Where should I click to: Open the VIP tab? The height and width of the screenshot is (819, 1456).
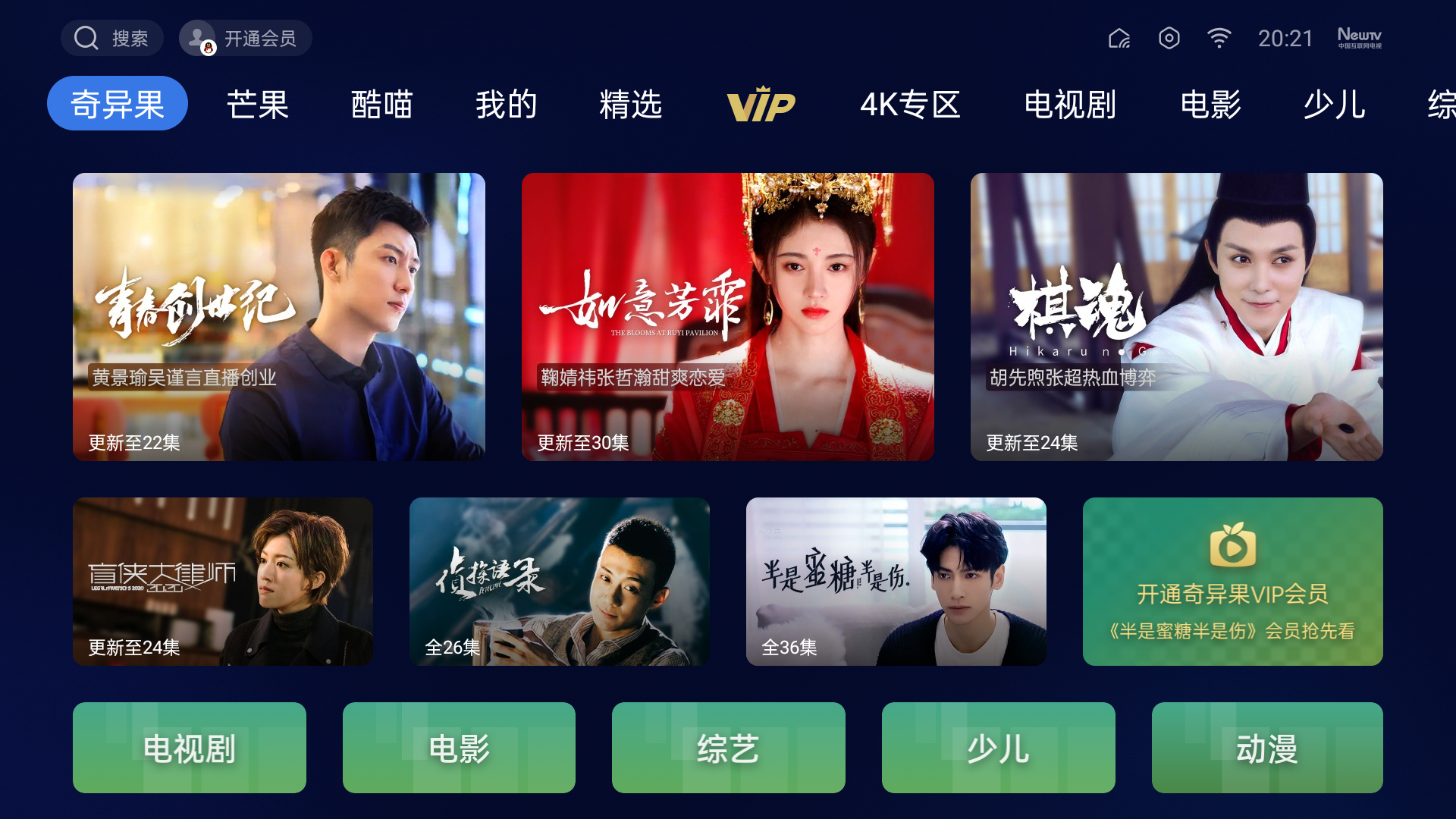point(761,104)
